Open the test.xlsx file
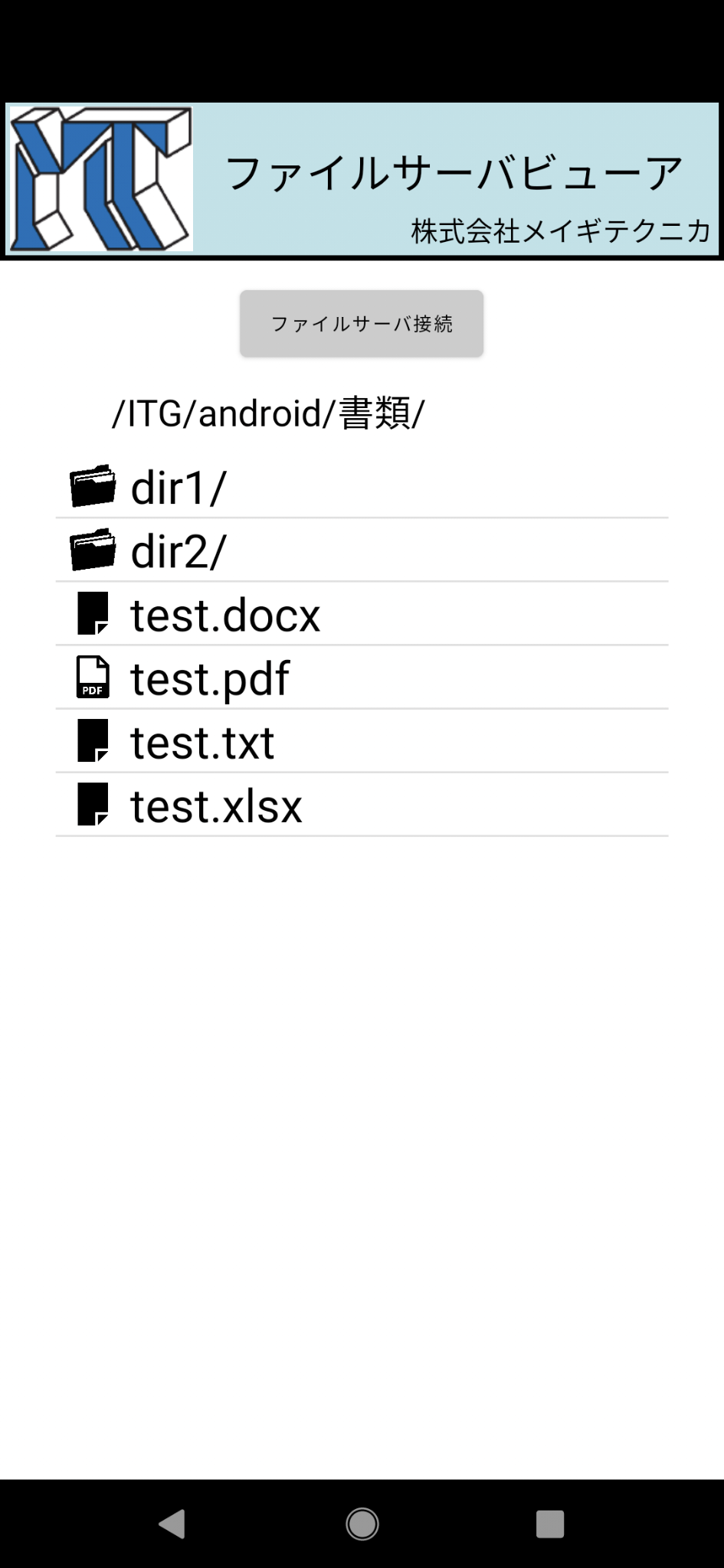This screenshot has width=724, height=1568. point(362,804)
